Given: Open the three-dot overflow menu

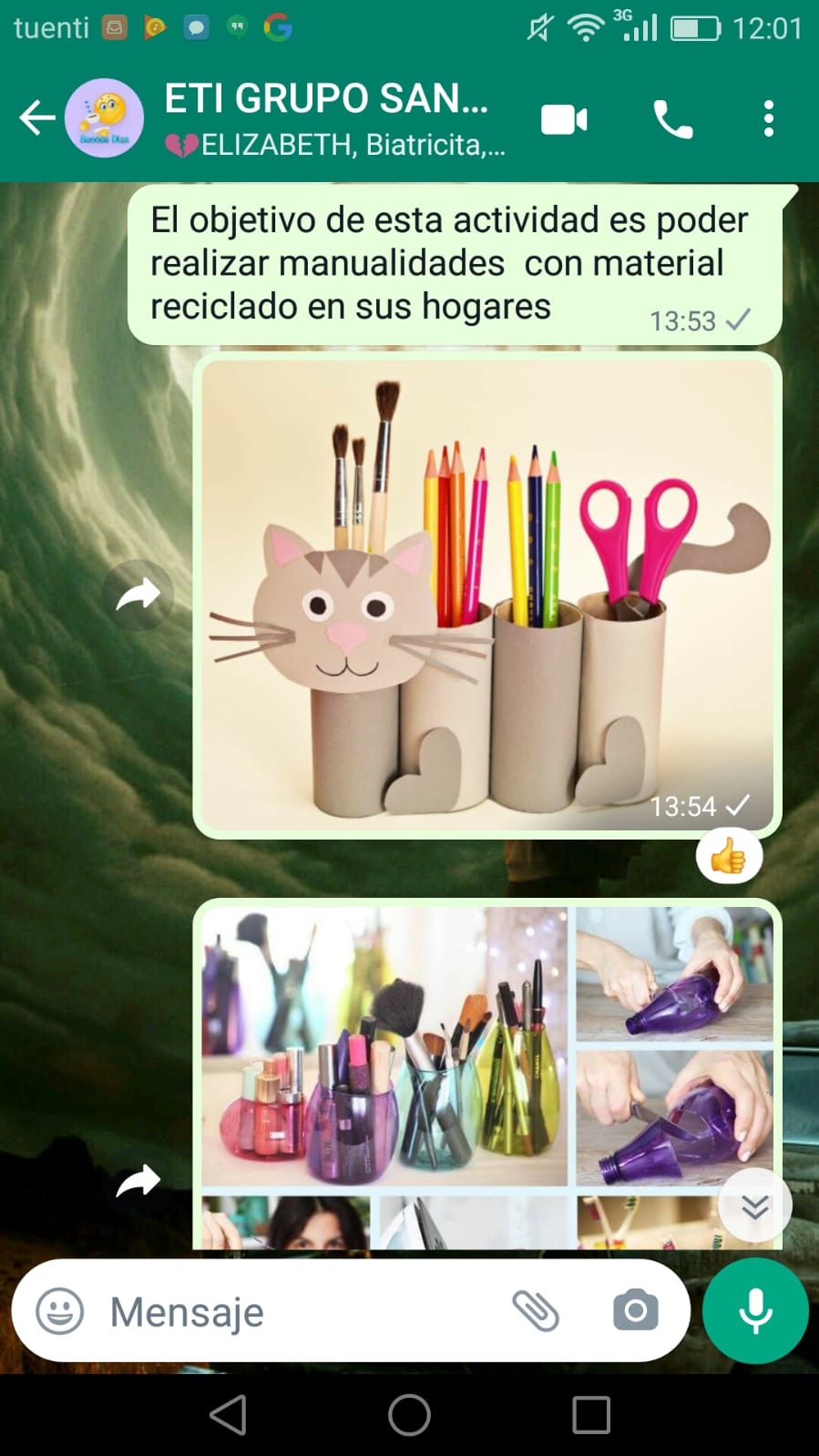Looking at the screenshot, I should point(768,119).
